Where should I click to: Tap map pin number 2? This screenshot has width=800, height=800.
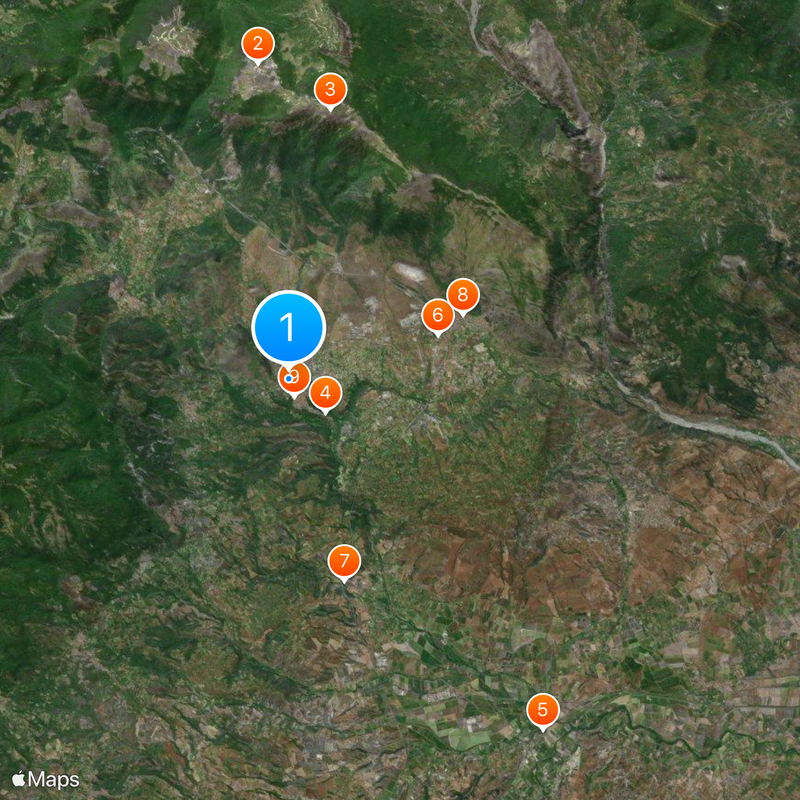click(258, 44)
